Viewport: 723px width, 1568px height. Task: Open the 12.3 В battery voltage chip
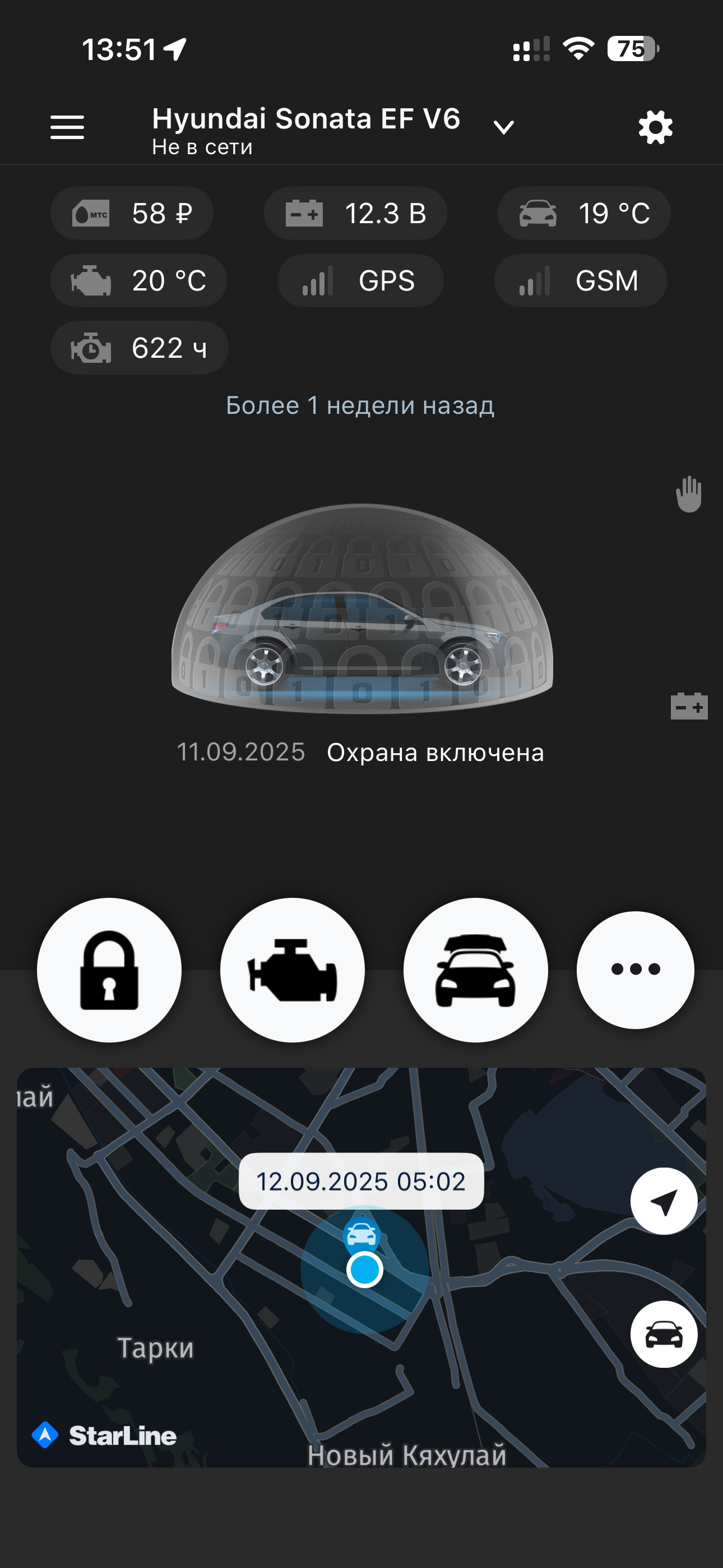tap(355, 214)
